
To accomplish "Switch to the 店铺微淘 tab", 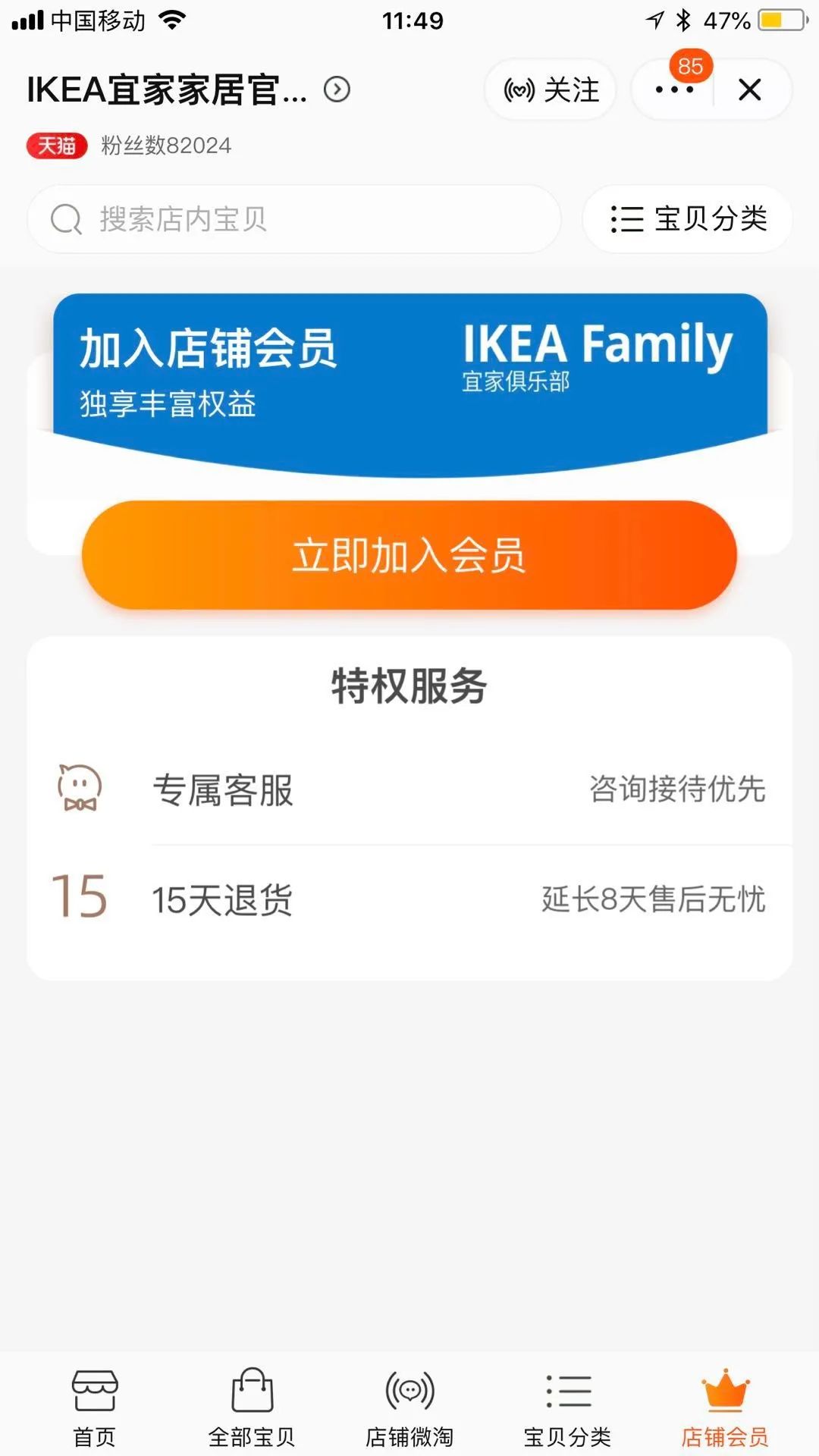I will click(x=409, y=1408).
